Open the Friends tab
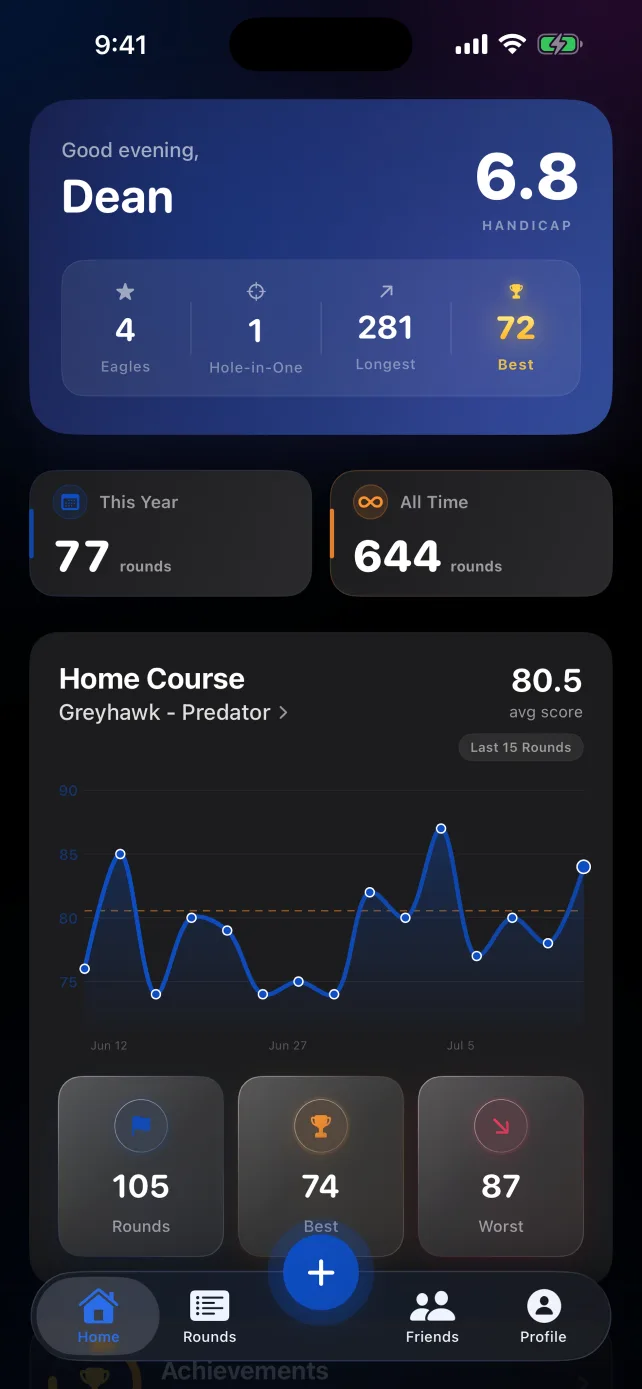The image size is (642, 1389). pos(432,1316)
